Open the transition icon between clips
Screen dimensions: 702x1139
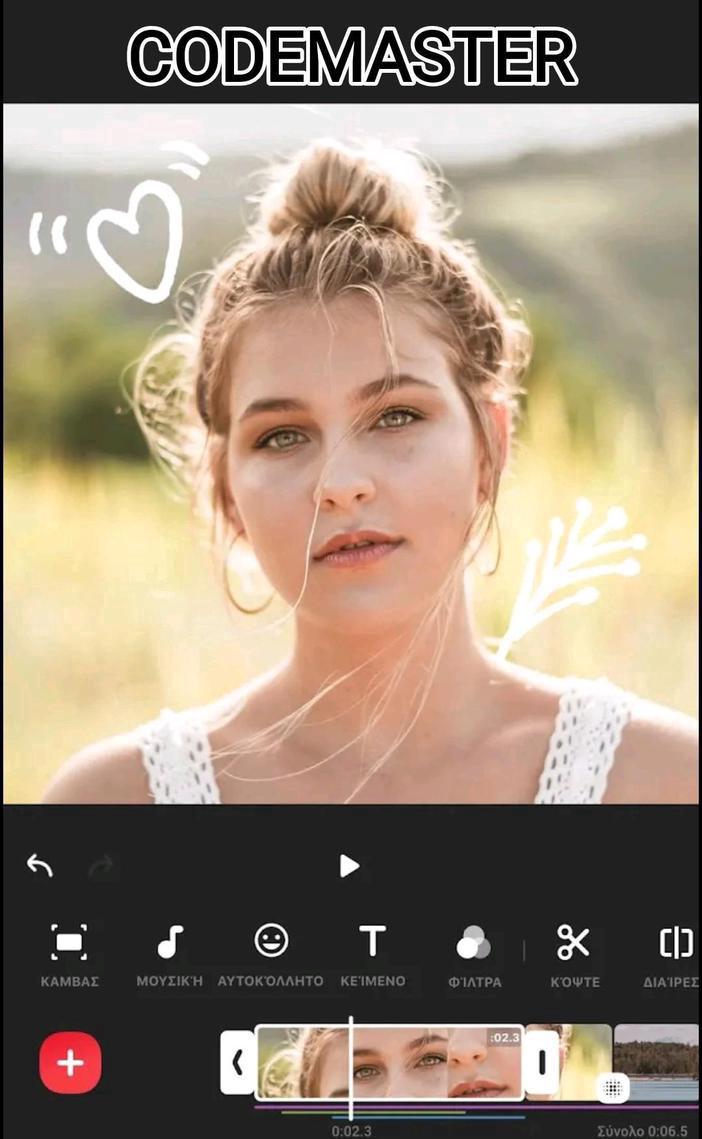click(614, 1087)
